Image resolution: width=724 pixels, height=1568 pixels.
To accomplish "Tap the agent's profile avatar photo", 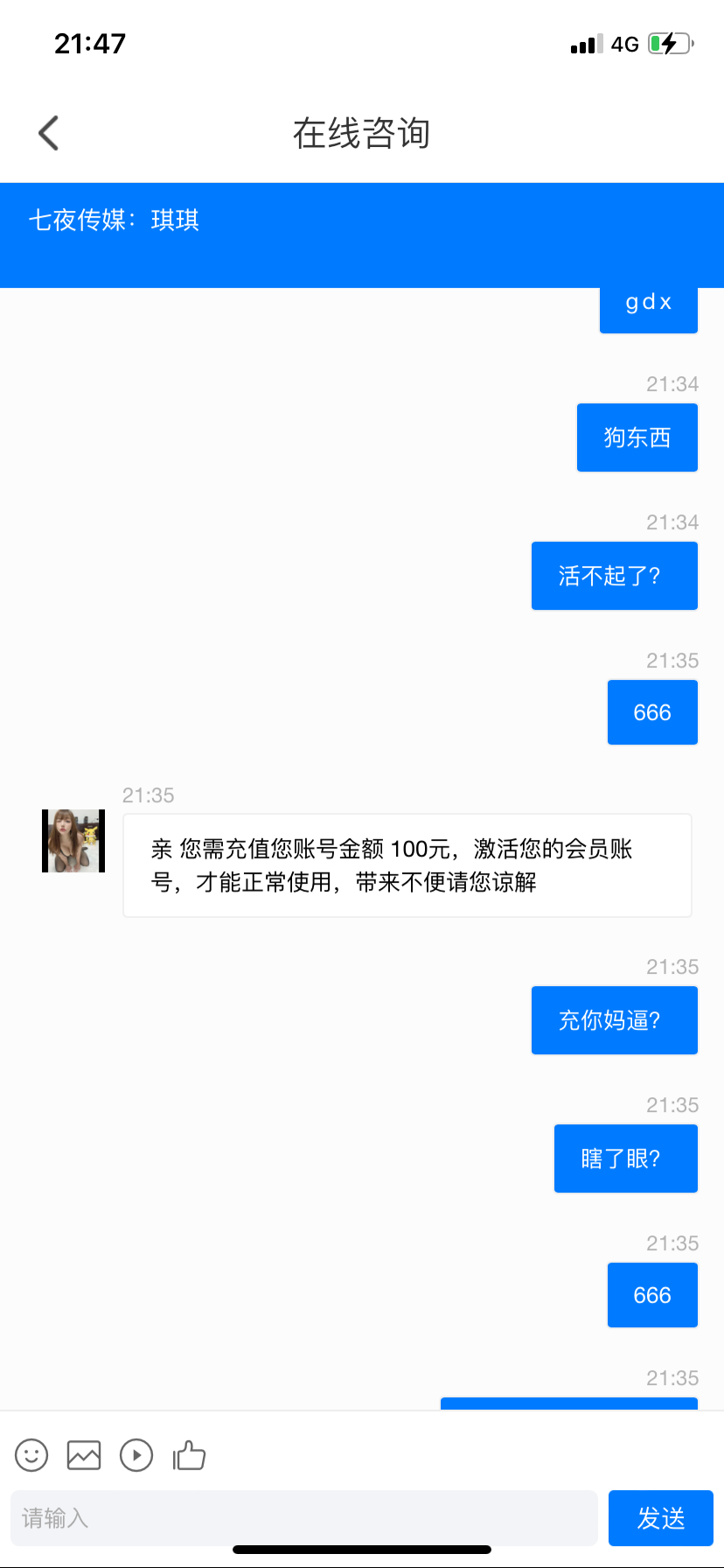I will pos(73,840).
